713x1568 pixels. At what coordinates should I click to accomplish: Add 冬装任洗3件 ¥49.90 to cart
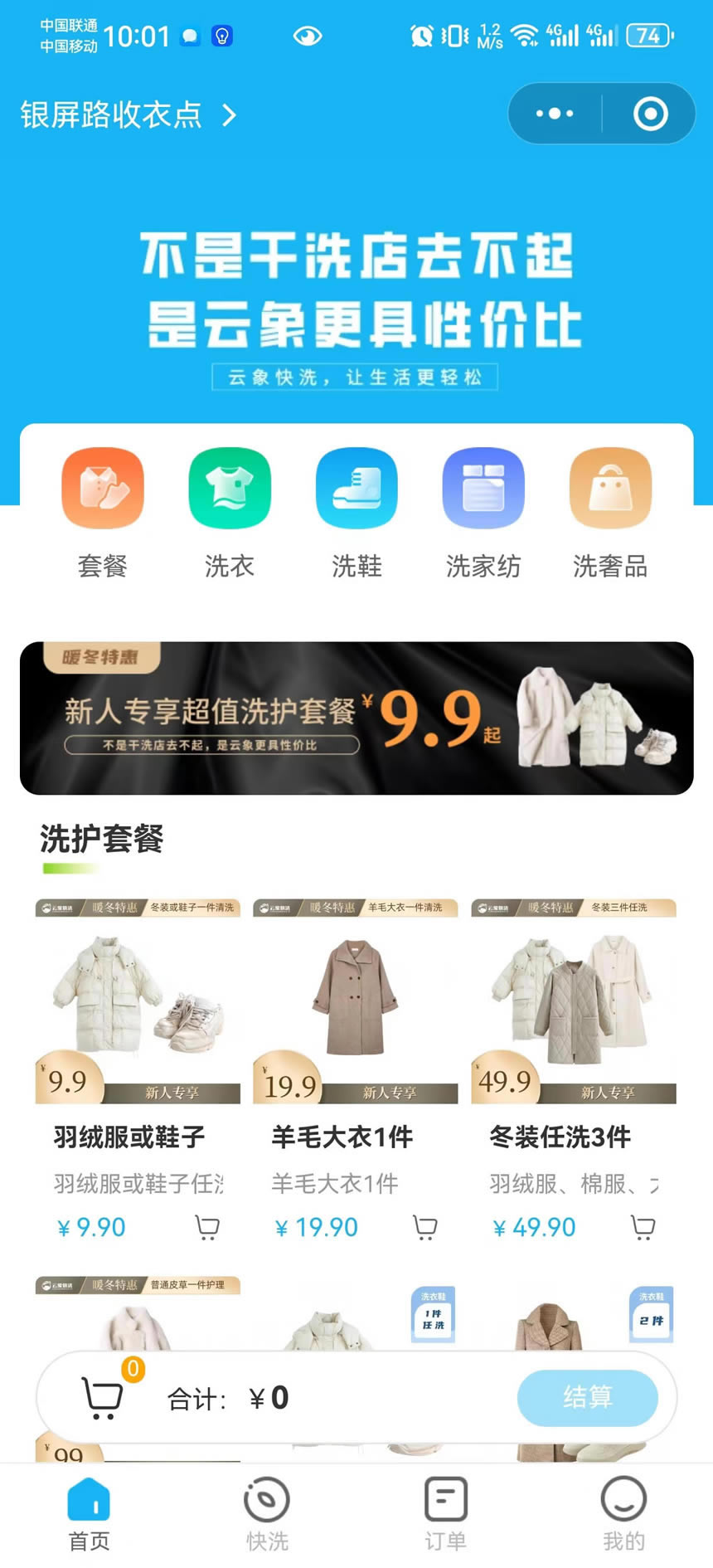tap(643, 1227)
